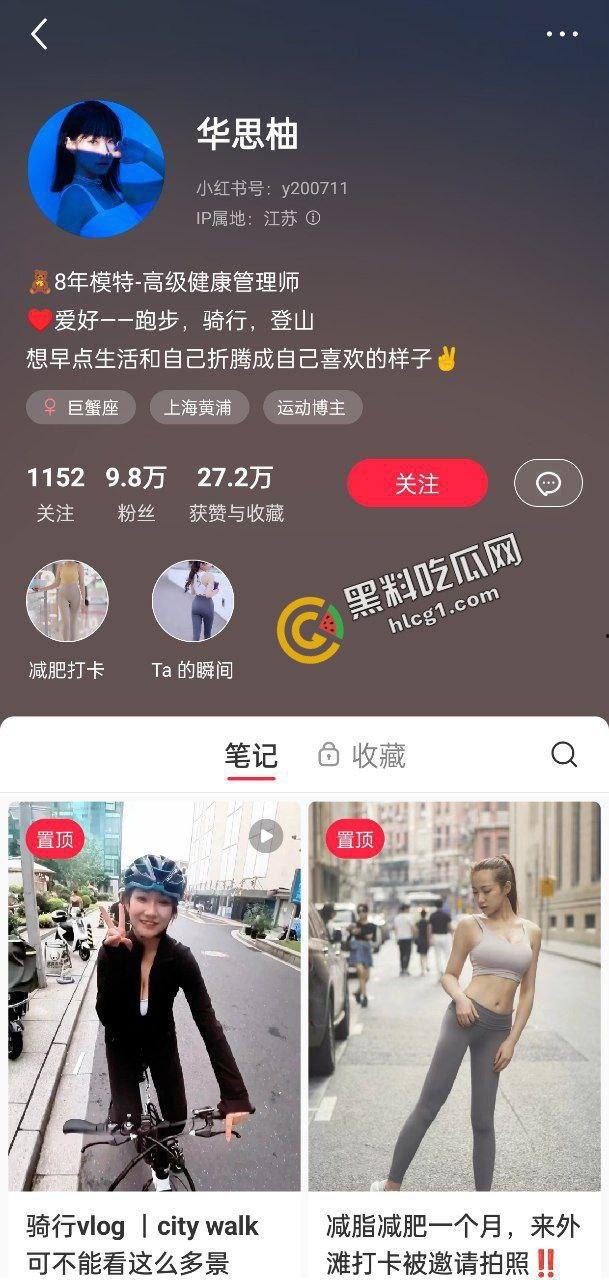View the 9.8万 粉丝 followers list

coord(136,494)
